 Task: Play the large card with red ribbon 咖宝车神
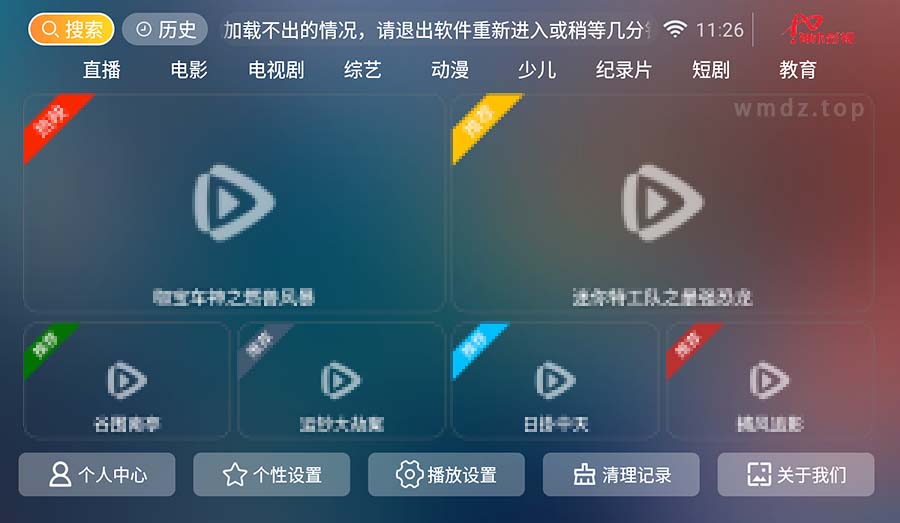(x=233, y=203)
